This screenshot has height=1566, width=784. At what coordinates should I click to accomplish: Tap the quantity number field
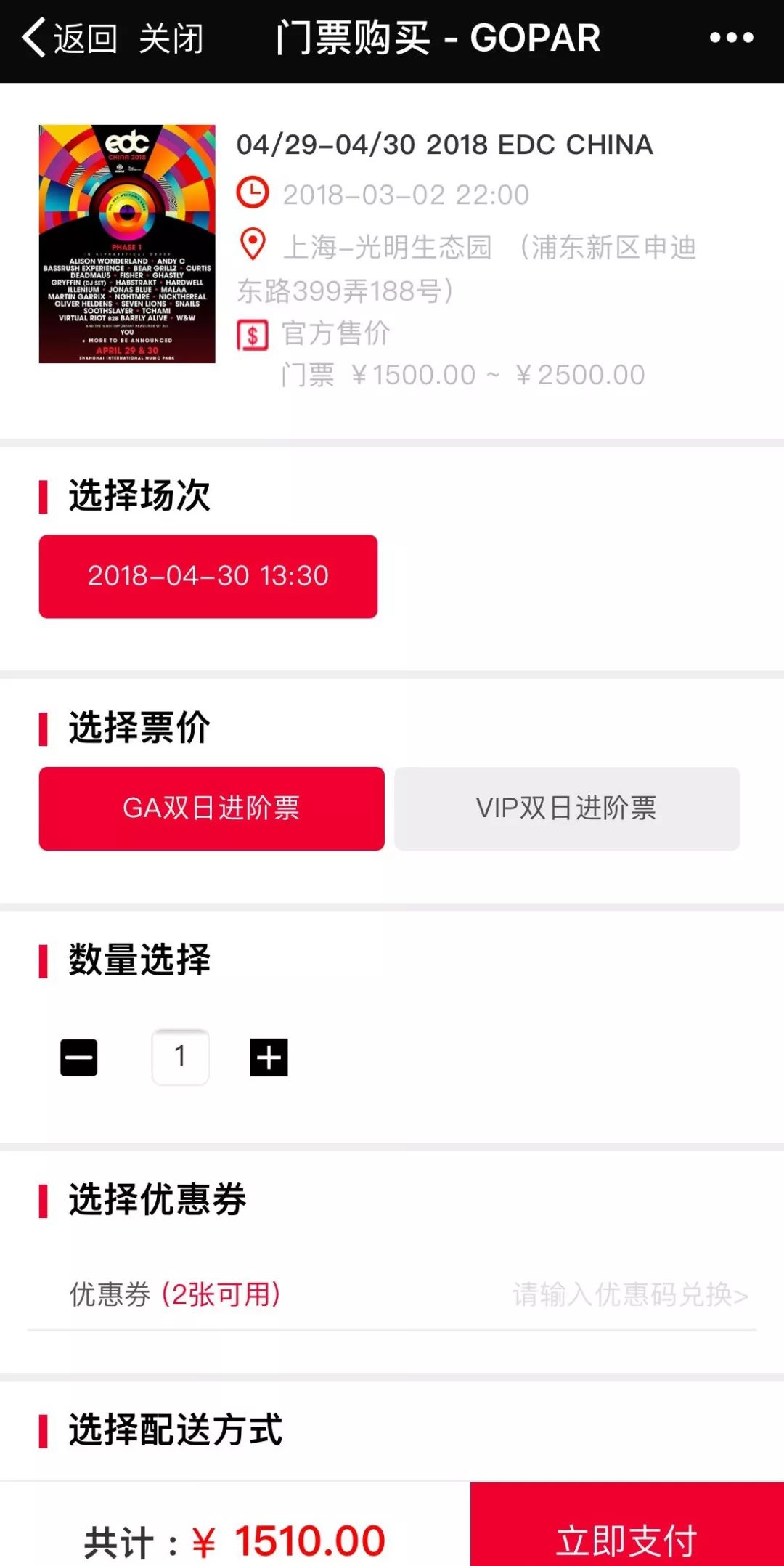[x=180, y=1058]
